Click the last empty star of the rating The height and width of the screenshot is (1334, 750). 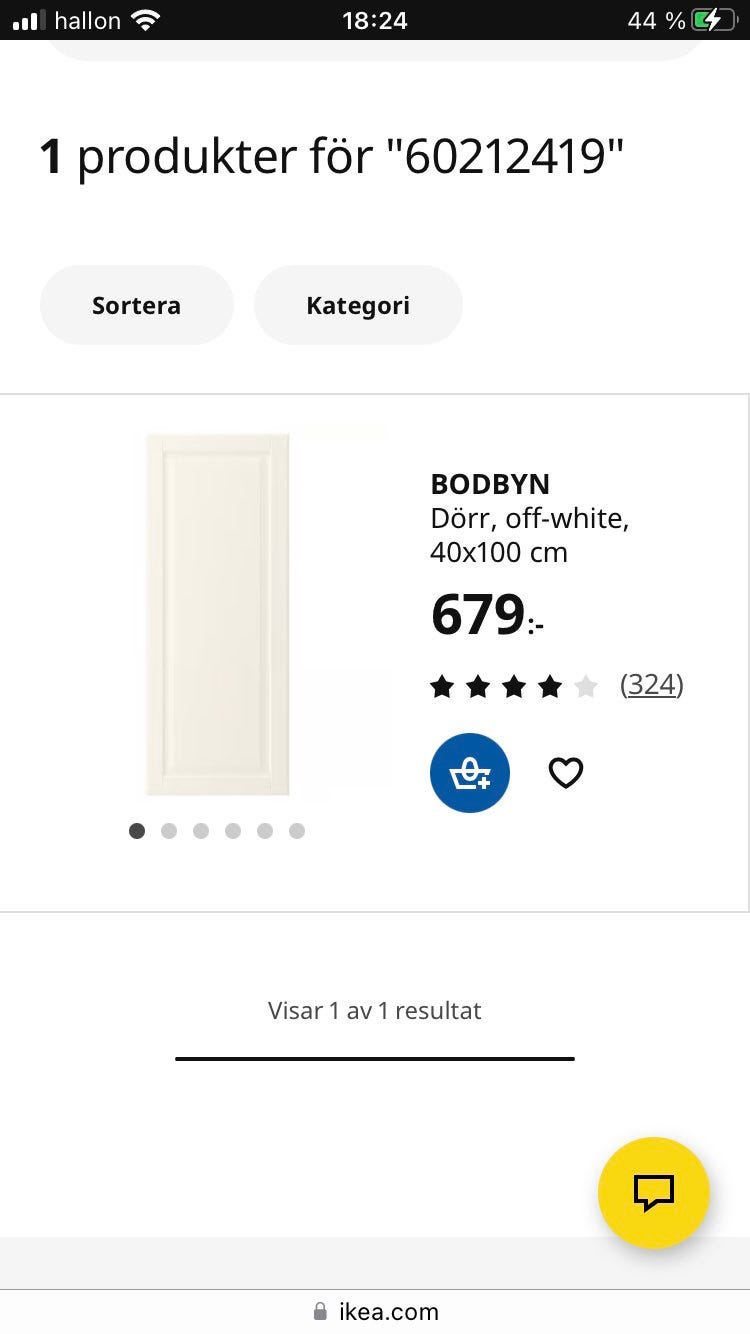pyautogui.click(x=587, y=686)
